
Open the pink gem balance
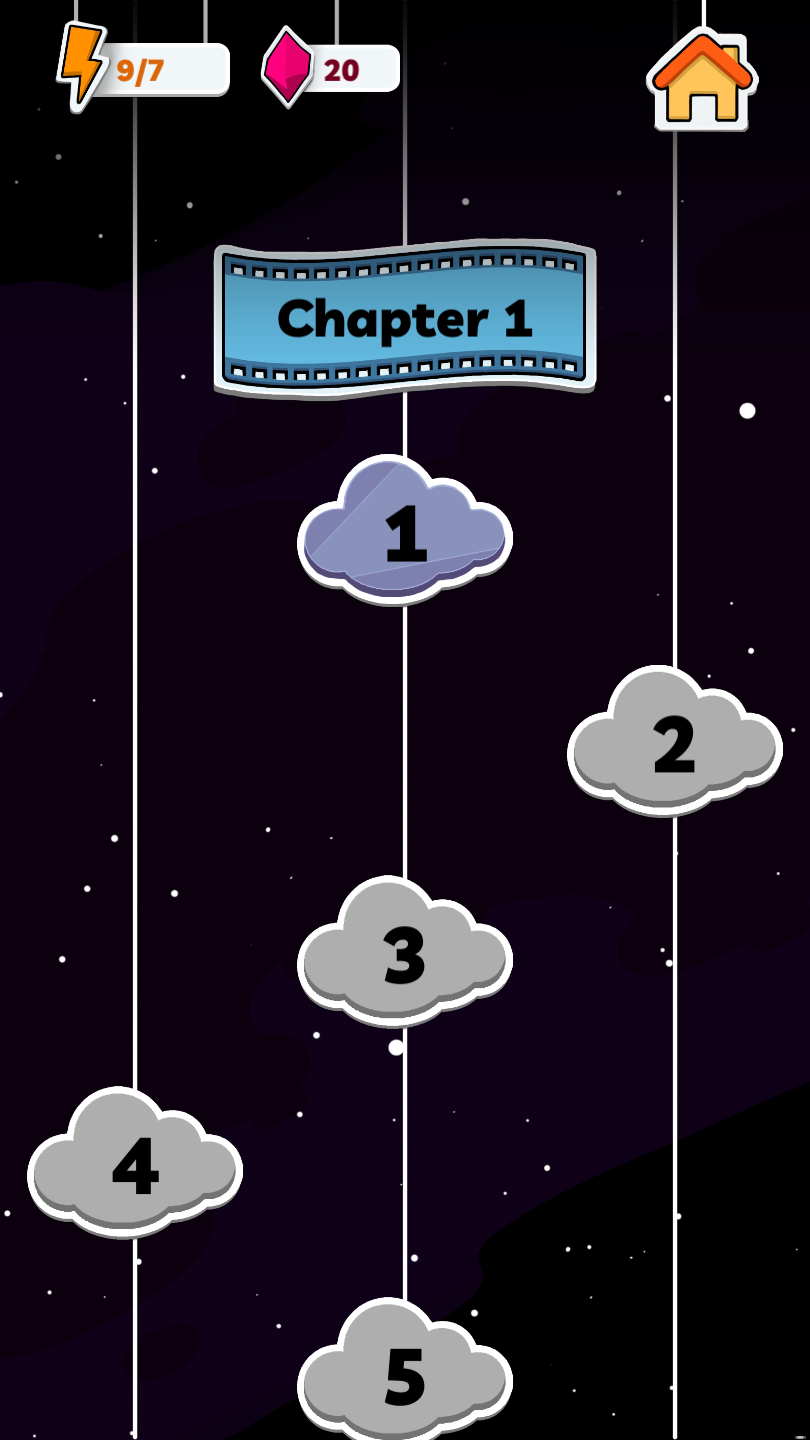click(332, 70)
